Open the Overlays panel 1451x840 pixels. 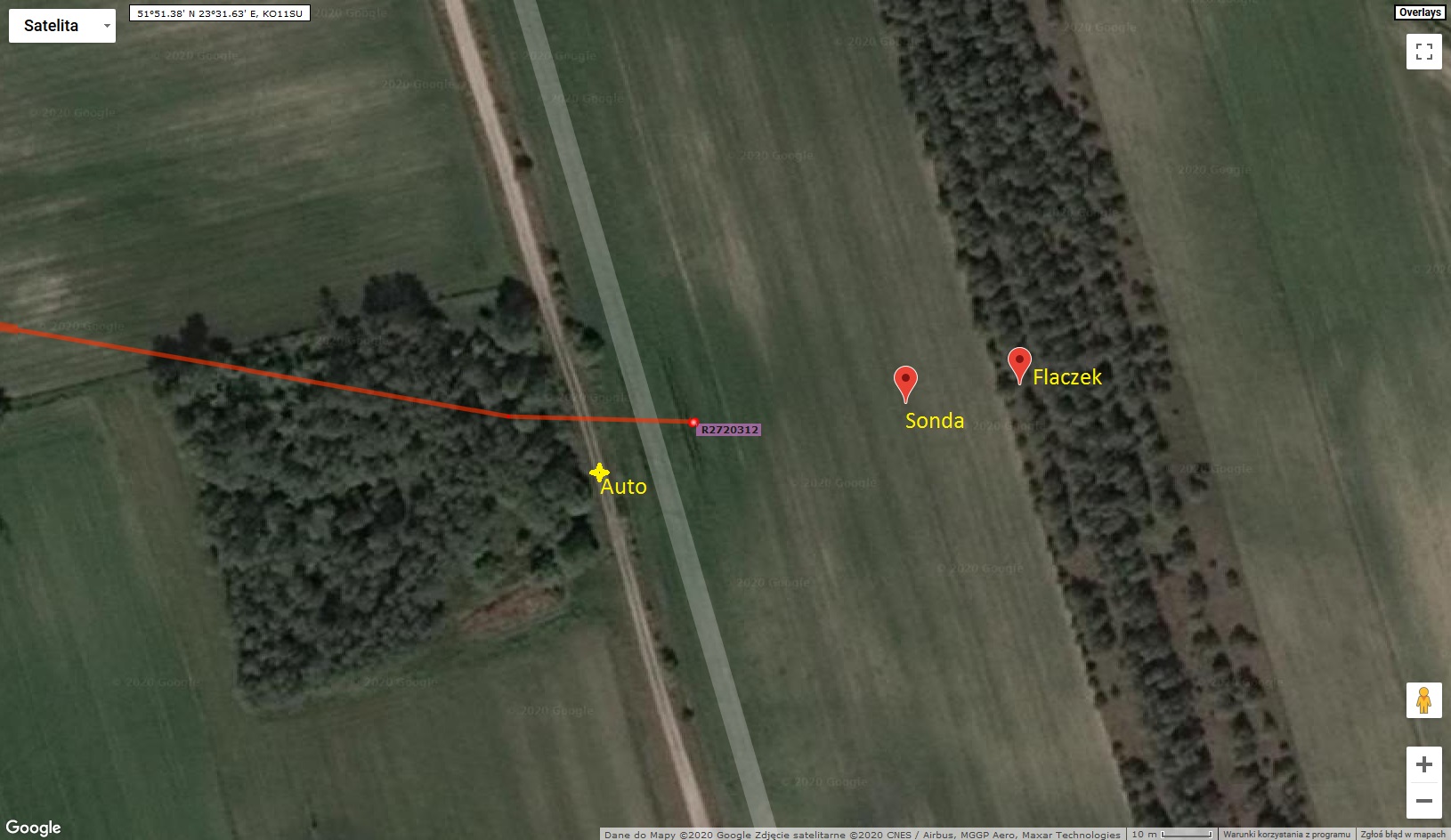[x=1419, y=12]
